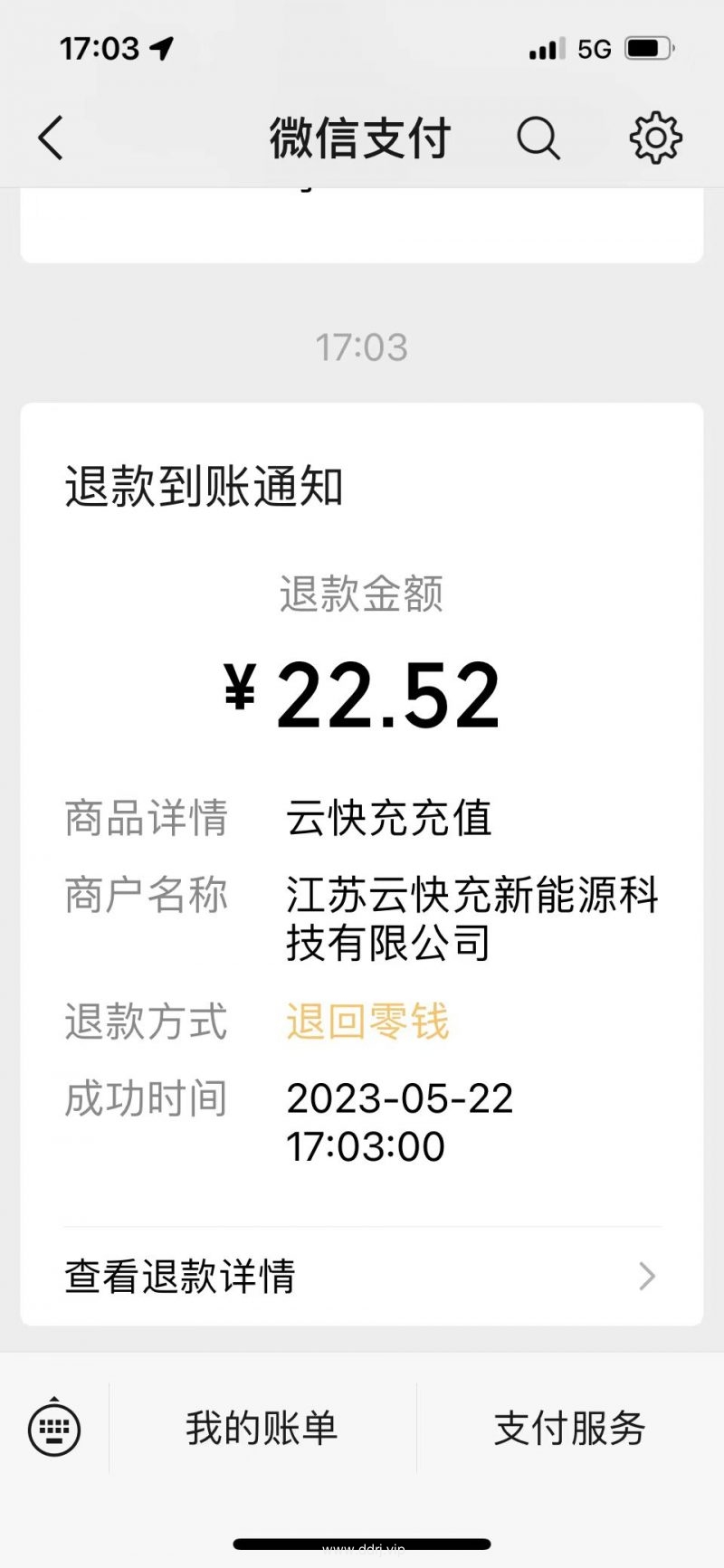This screenshot has height=1568, width=724.
Task: Open the settings gear icon
Action: (x=655, y=138)
